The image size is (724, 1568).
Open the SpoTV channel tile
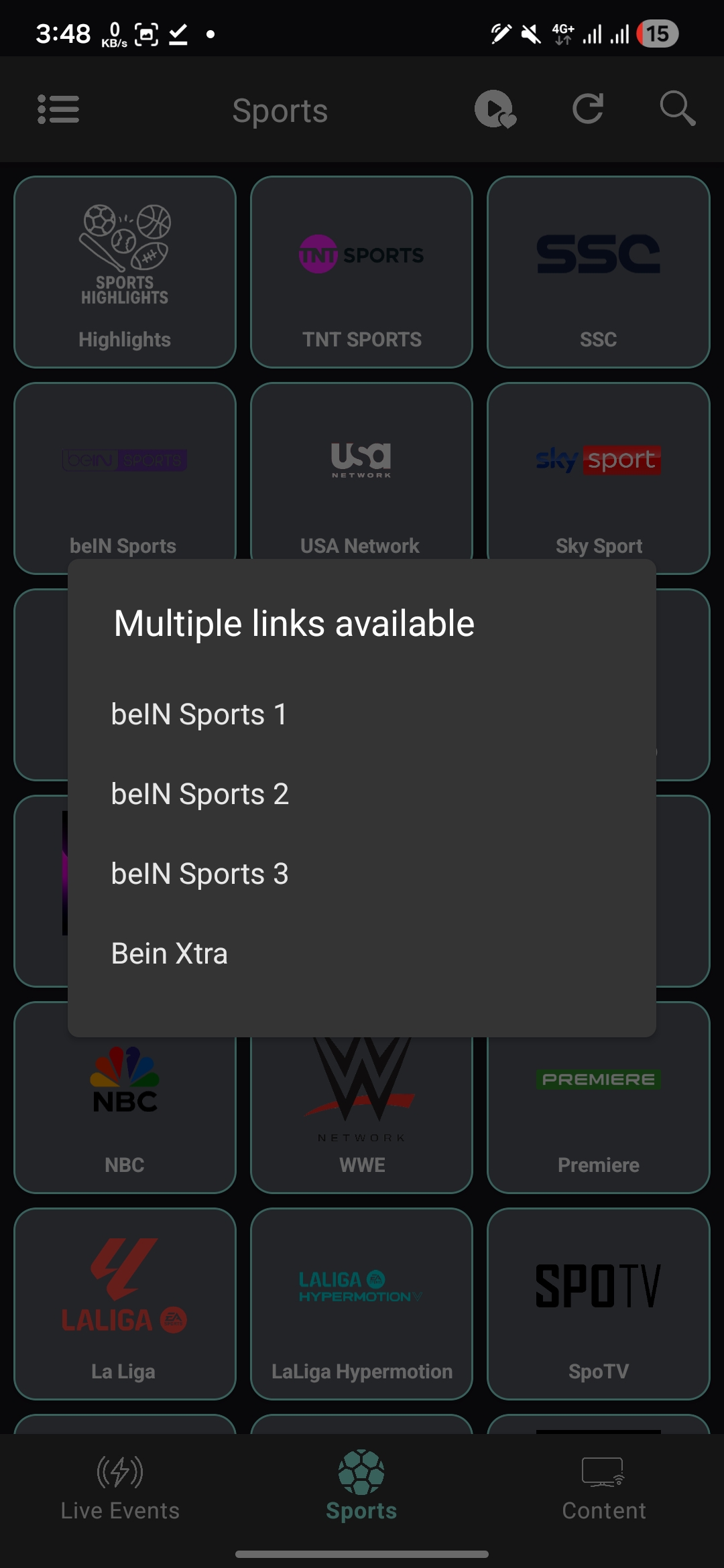pyautogui.click(x=599, y=1303)
